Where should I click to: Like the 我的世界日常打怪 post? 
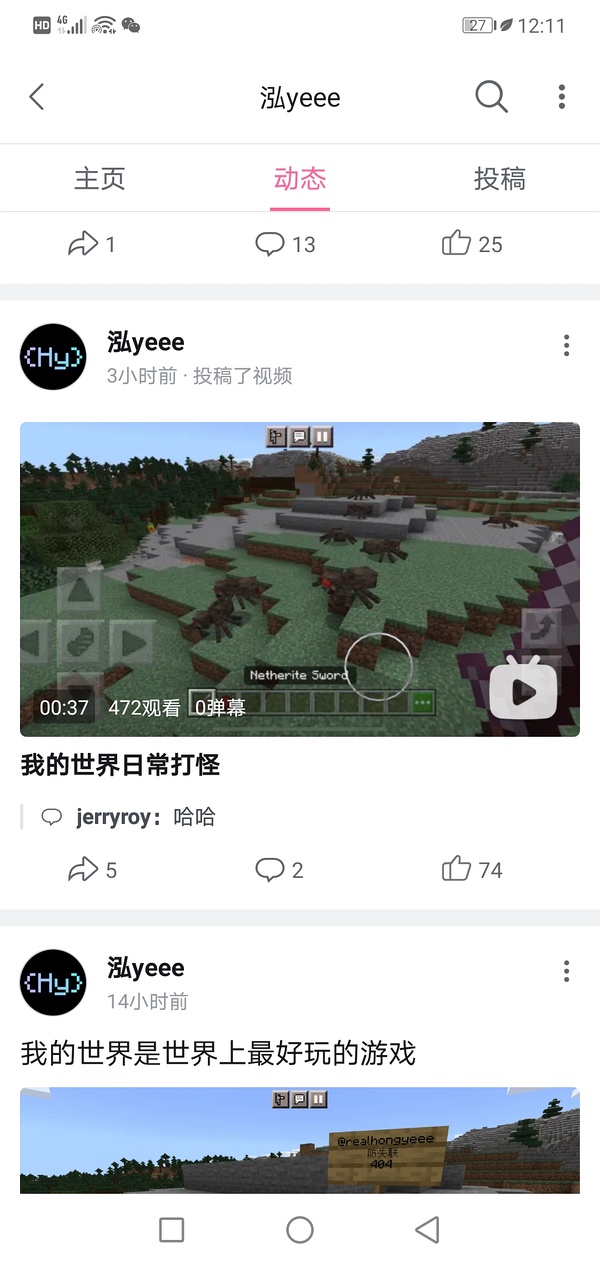pyautogui.click(x=471, y=870)
